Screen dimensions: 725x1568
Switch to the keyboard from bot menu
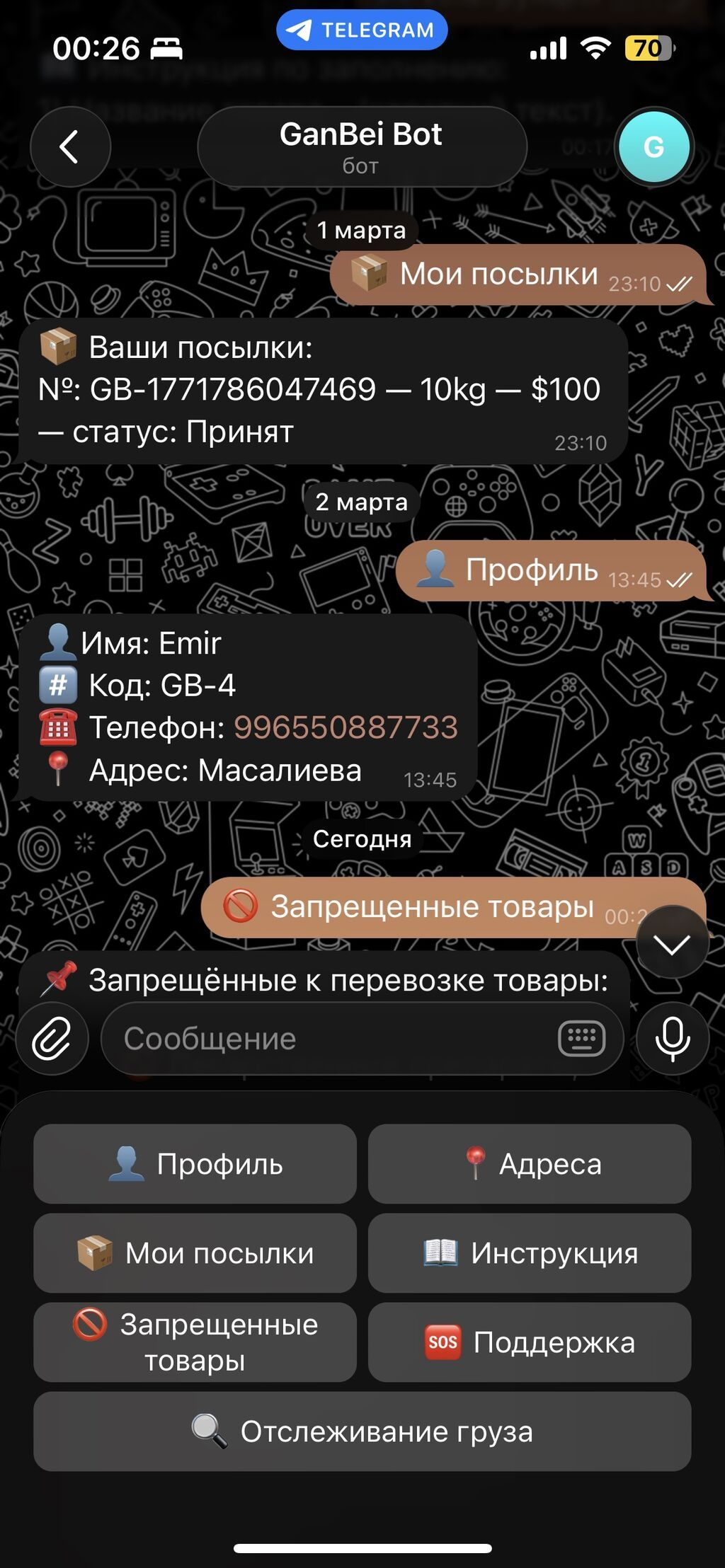(581, 1039)
